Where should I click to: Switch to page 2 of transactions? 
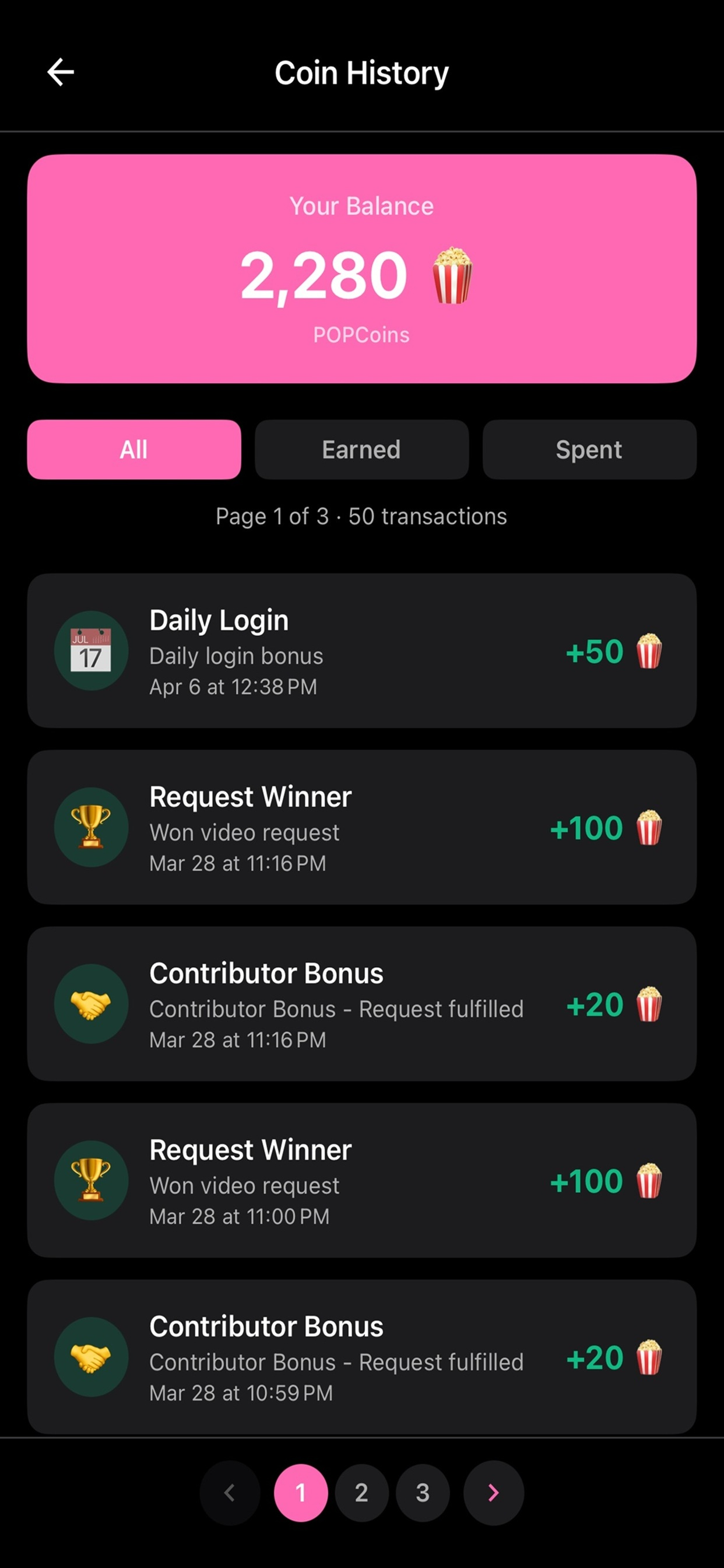(361, 1493)
